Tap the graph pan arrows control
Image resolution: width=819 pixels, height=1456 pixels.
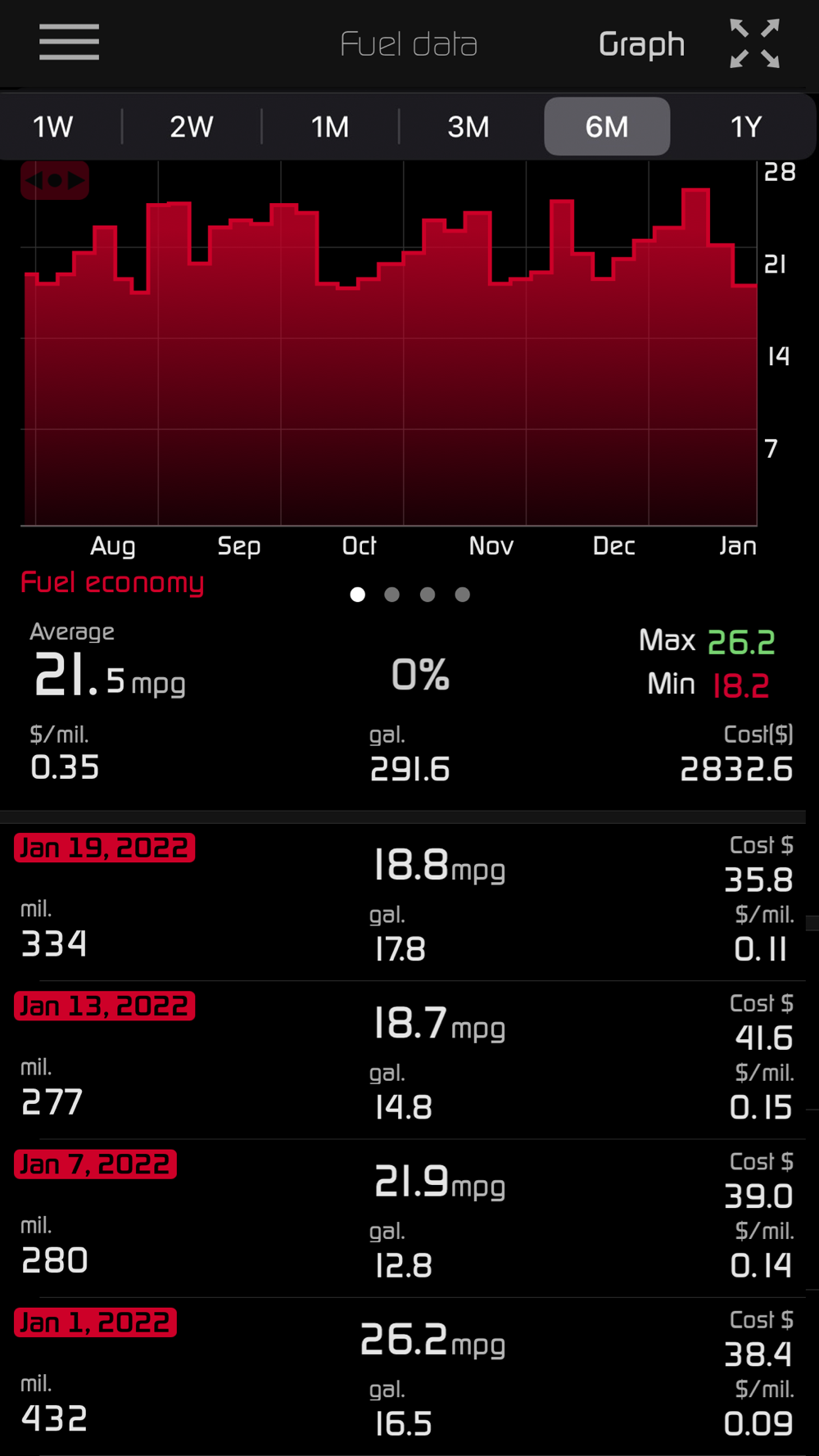coord(55,180)
